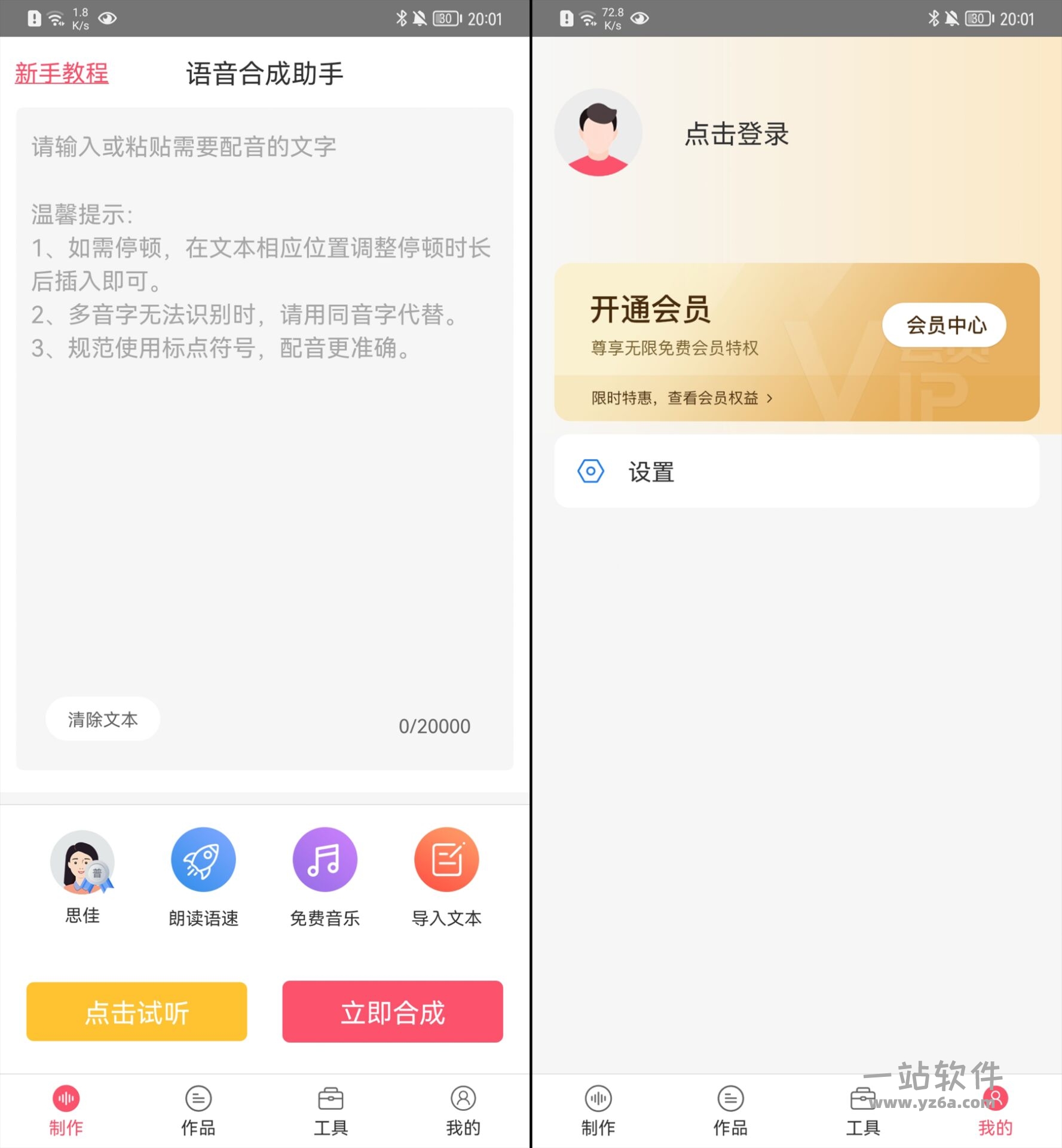Tap 立即合成 to synthesize voice
Viewport: 1062px width, 1148px height.
[x=393, y=1012]
